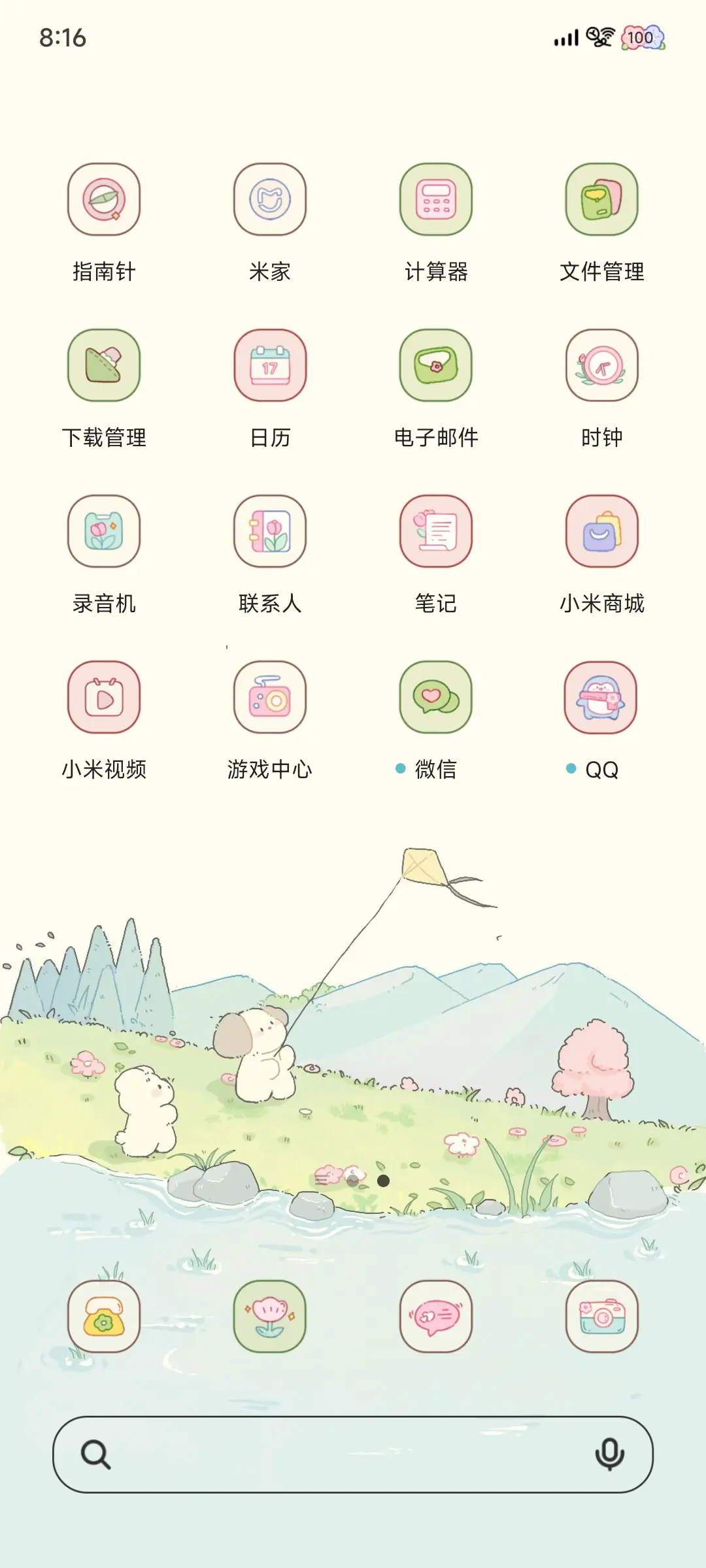
Task: Open 电子邮件 email app
Action: pyautogui.click(x=436, y=366)
